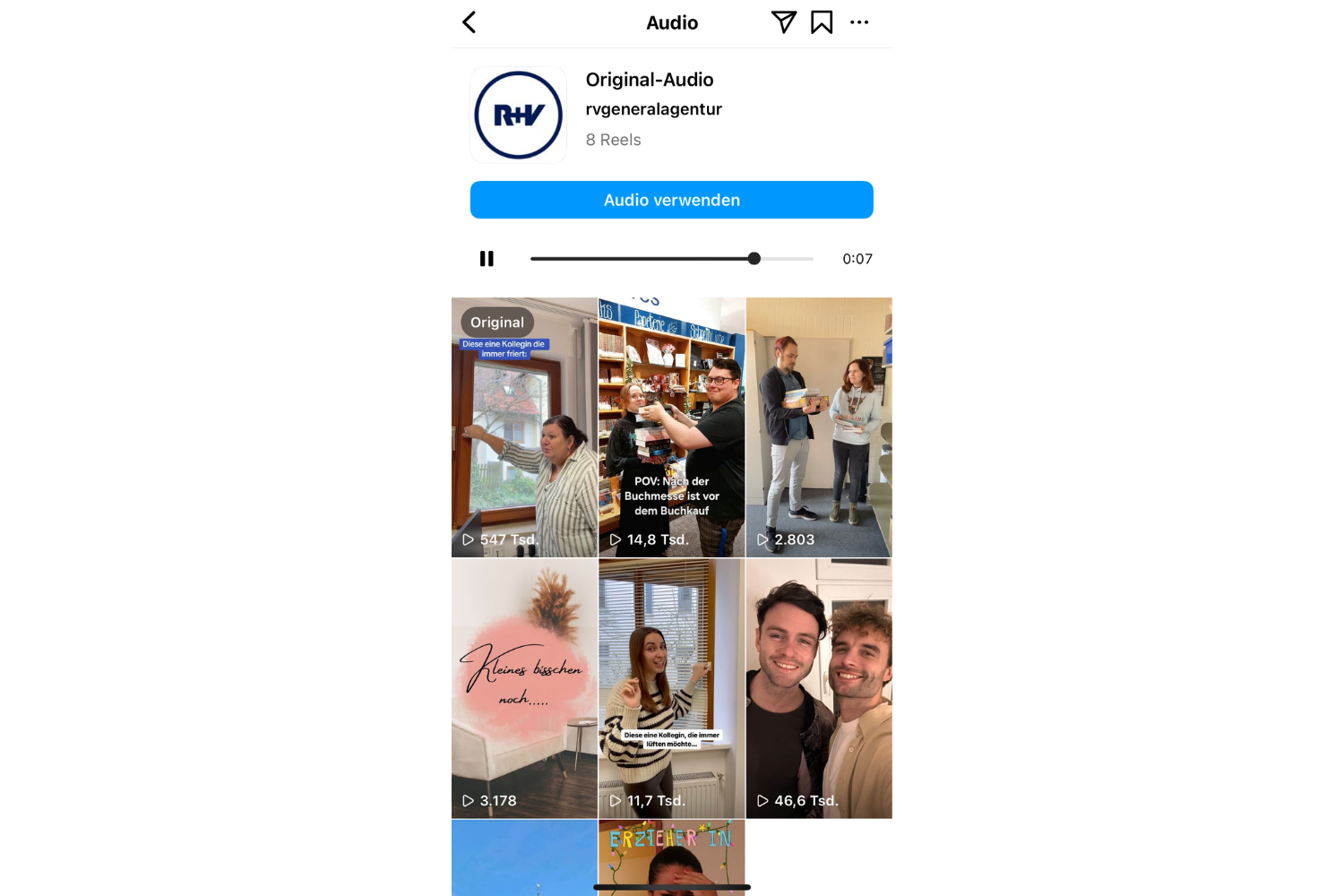The width and height of the screenshot is (1344, 896).
Task: Pause the audio preview
Action: [487, 259]
